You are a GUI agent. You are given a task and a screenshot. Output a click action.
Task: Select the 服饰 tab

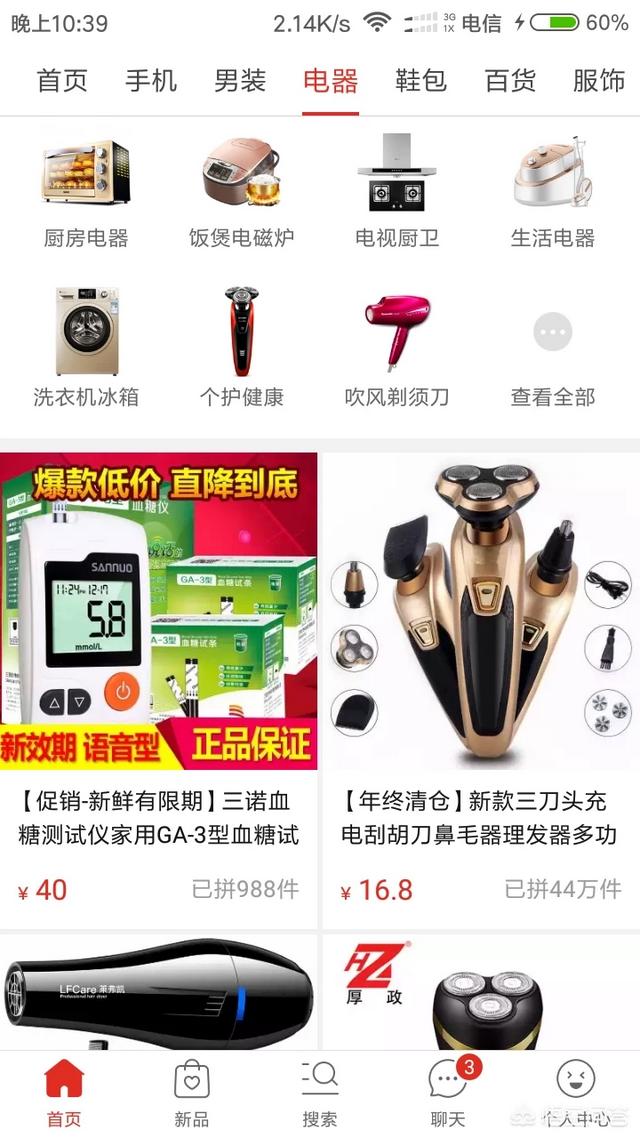click(x=598, y=81)
